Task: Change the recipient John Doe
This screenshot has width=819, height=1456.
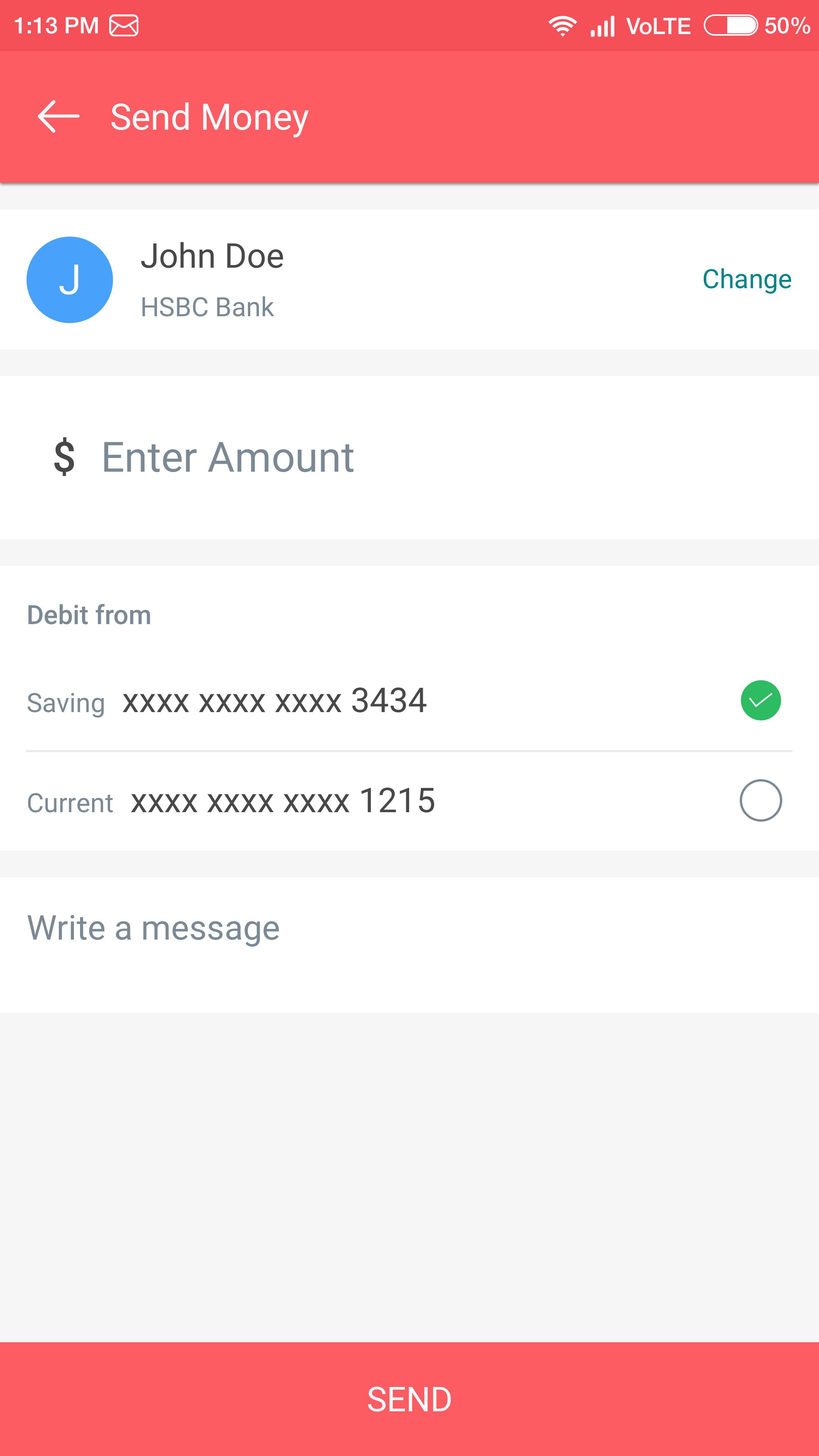Action: tap(746, 279)
